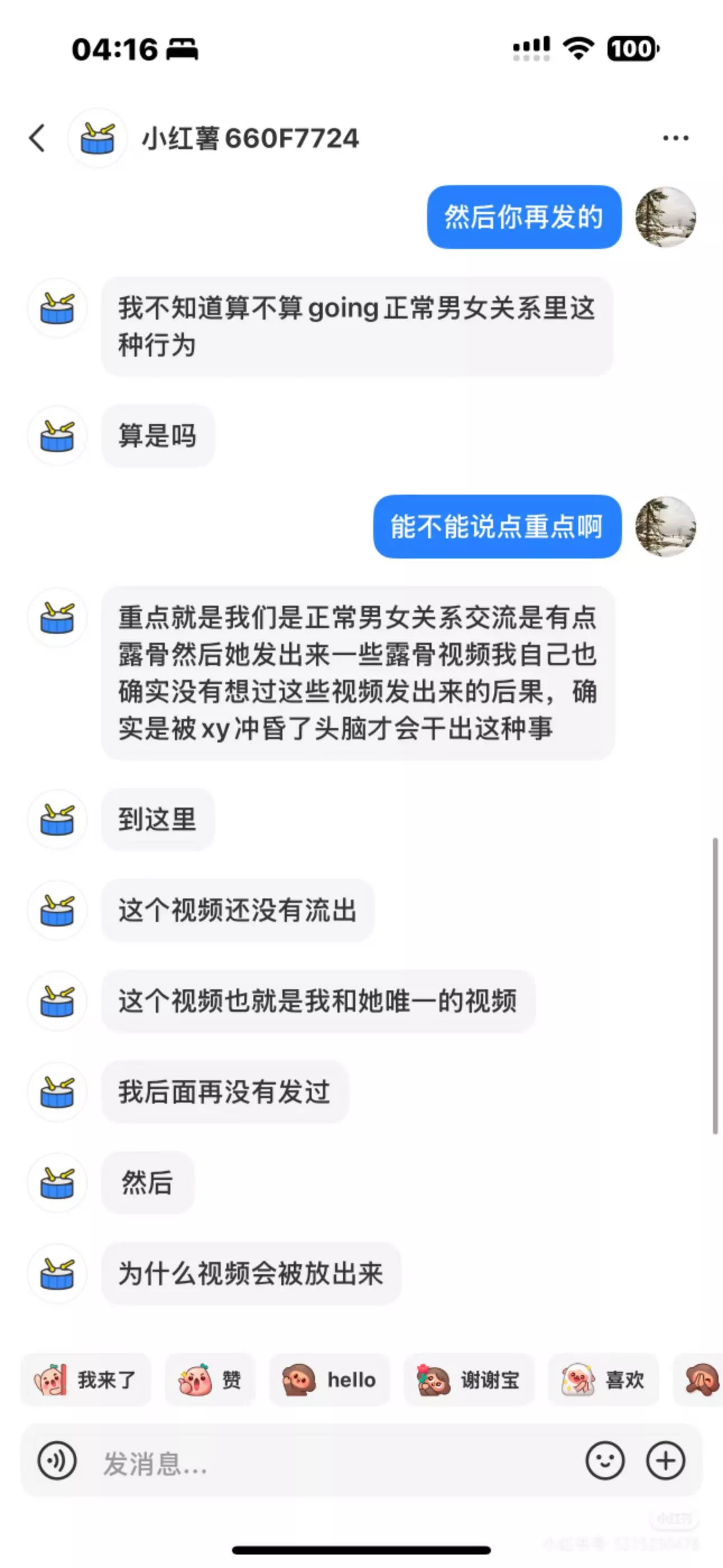Send the 喜欢 quick reply sticker
723x1568 pixels.
(603, 1380)
